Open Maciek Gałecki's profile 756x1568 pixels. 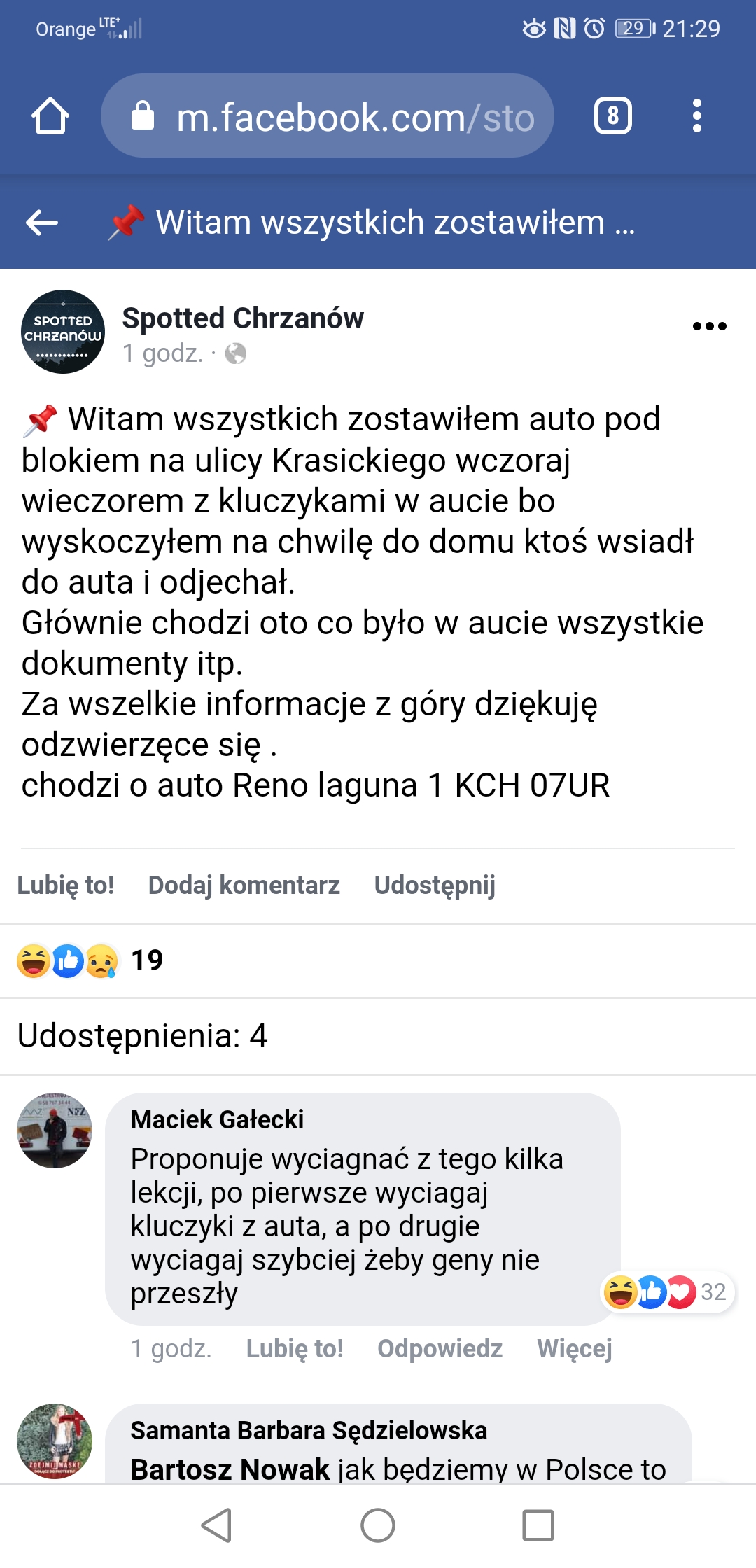click(x=217, y=1119)
